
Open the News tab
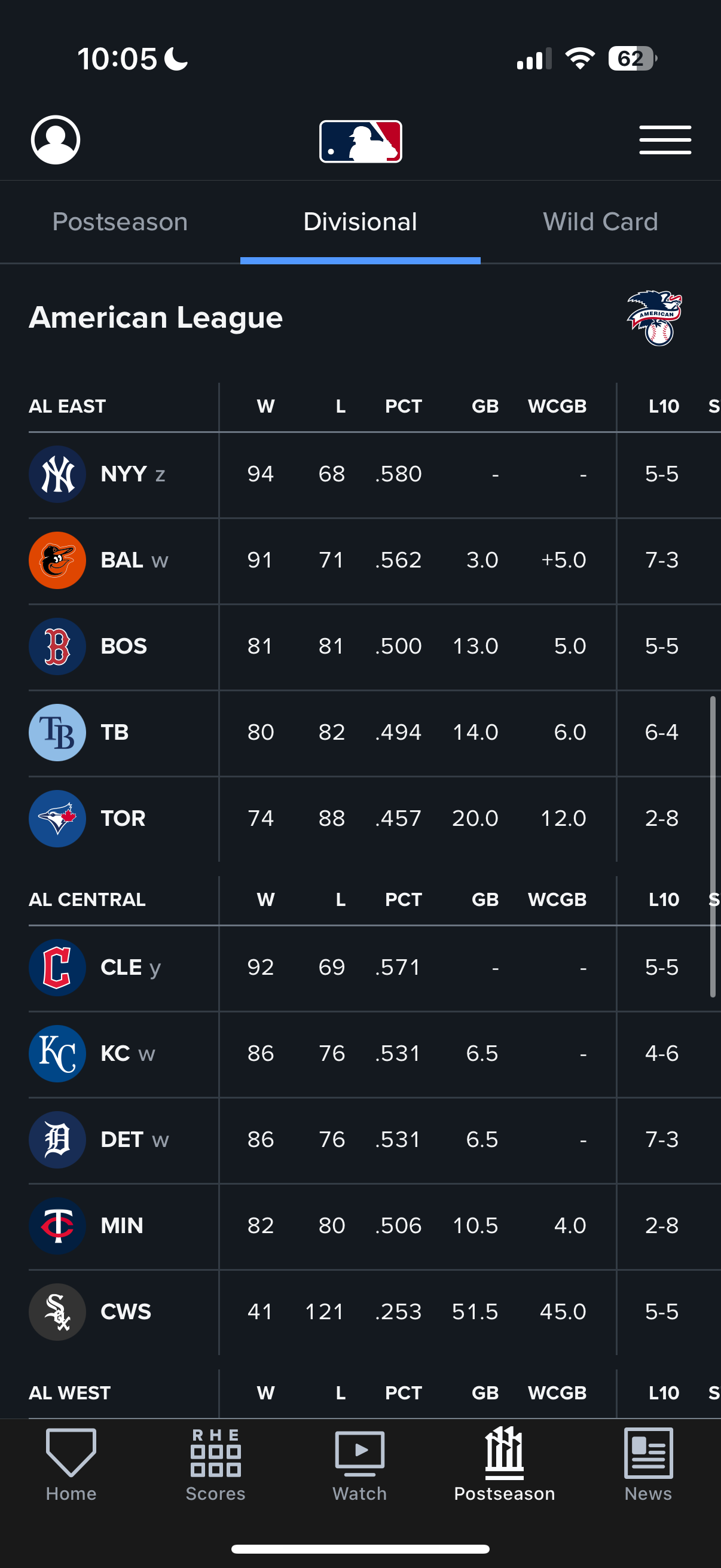click(649, 1465)
